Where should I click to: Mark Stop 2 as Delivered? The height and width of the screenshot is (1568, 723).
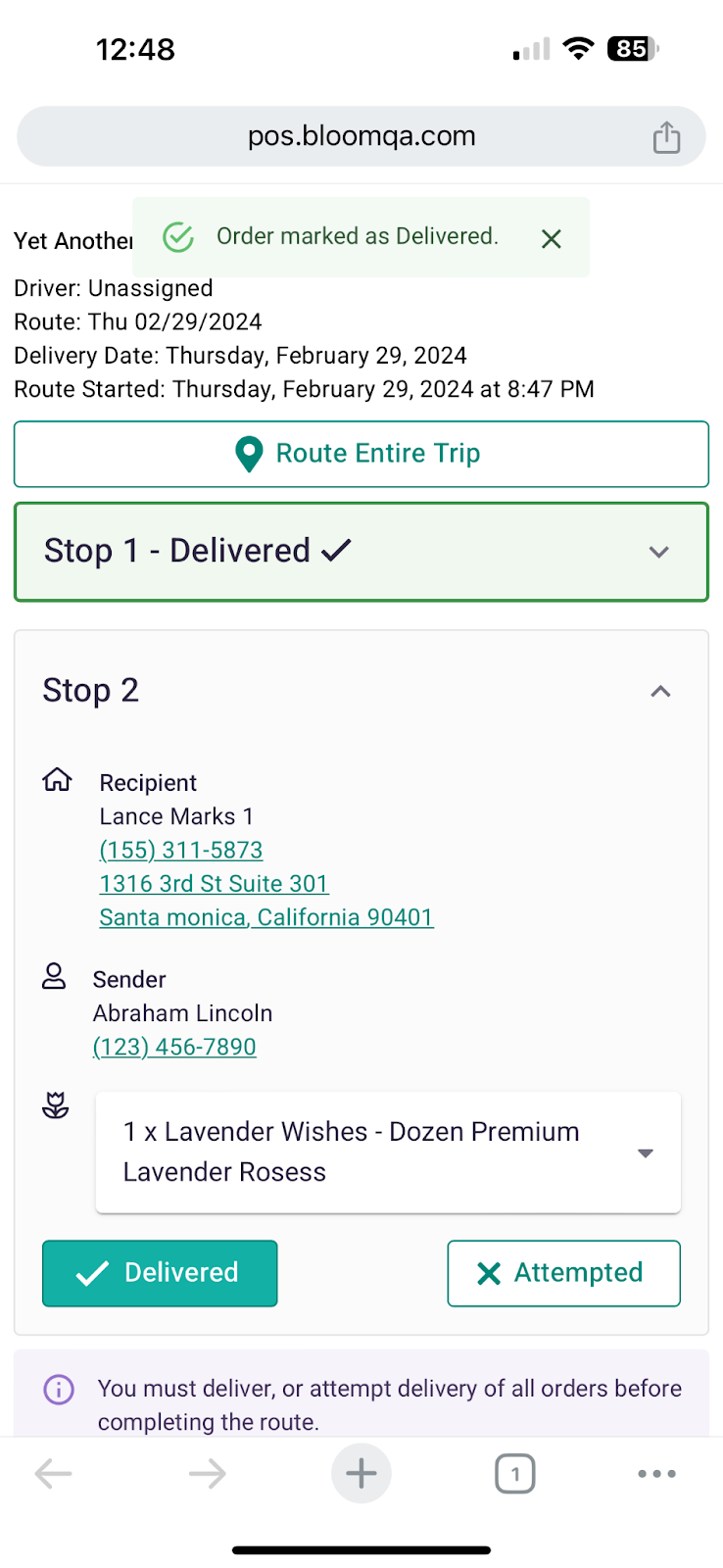[x=160, y=1273]
